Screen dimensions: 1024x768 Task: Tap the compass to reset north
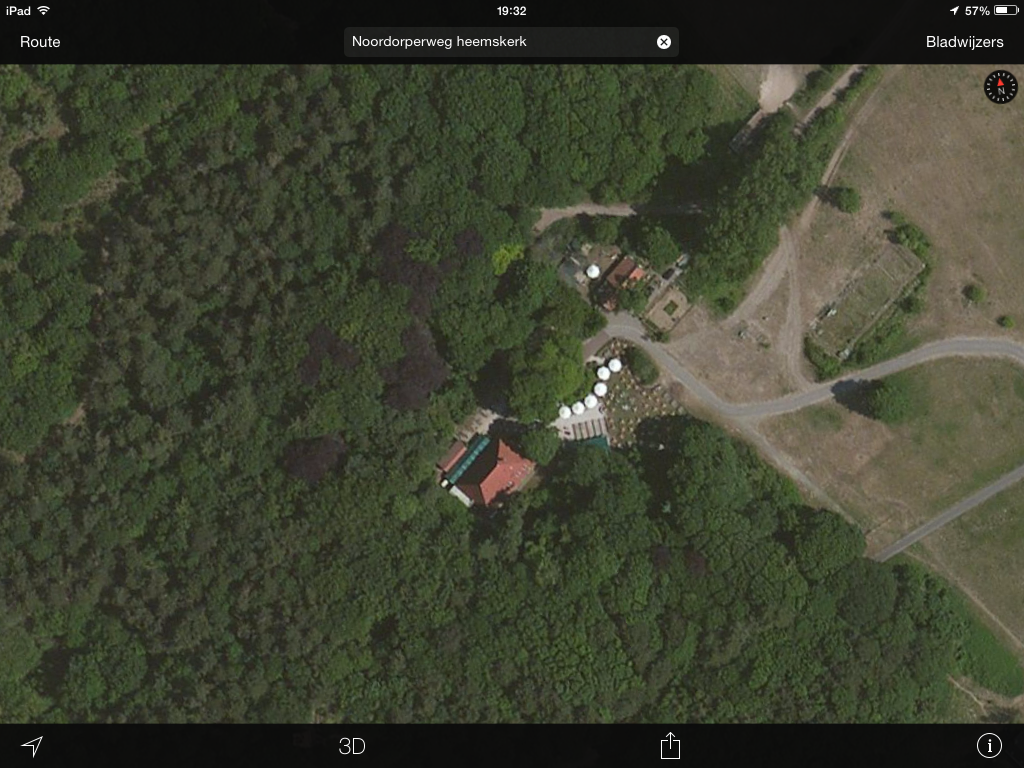(x=1000, y=87)
